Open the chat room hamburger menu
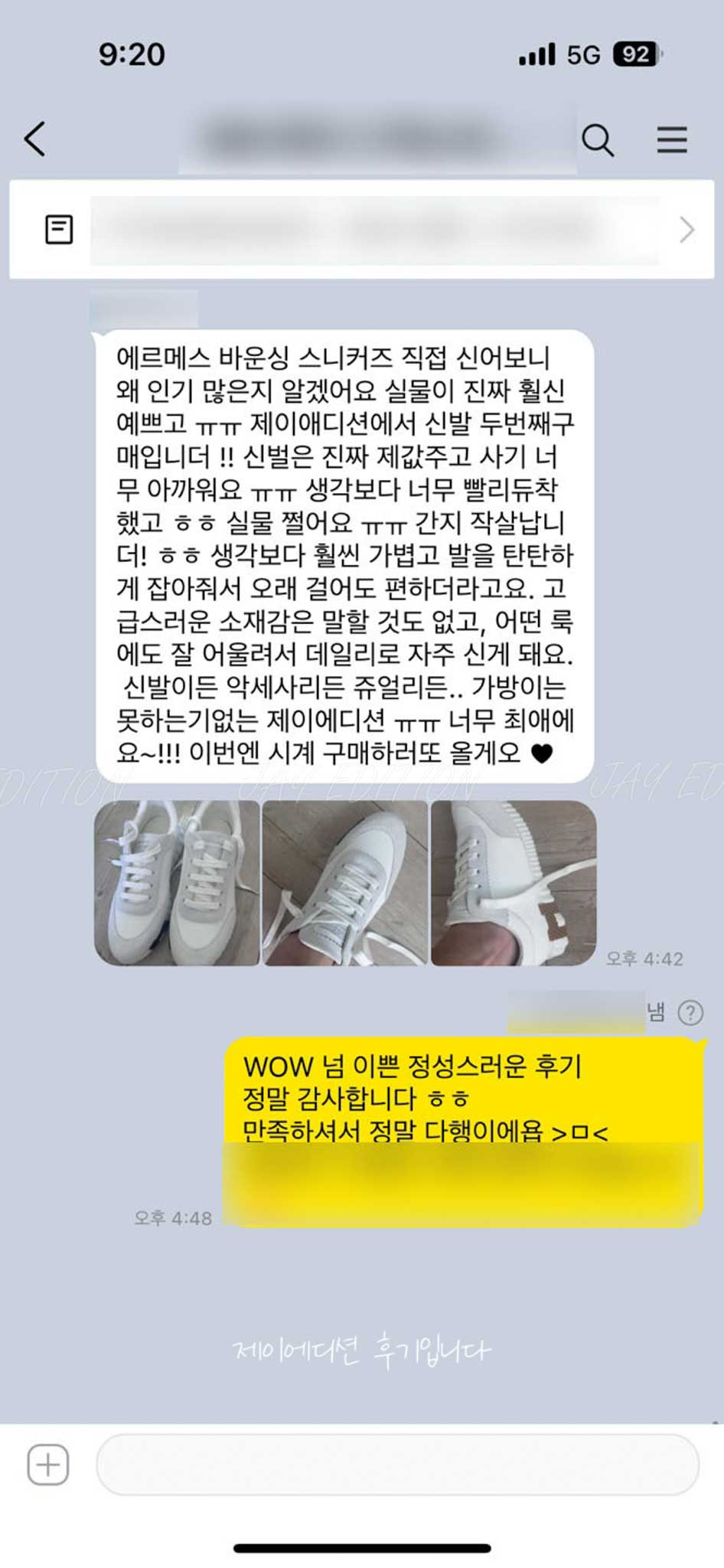This screenshot has width=724, height=1568. pos(671,140)
